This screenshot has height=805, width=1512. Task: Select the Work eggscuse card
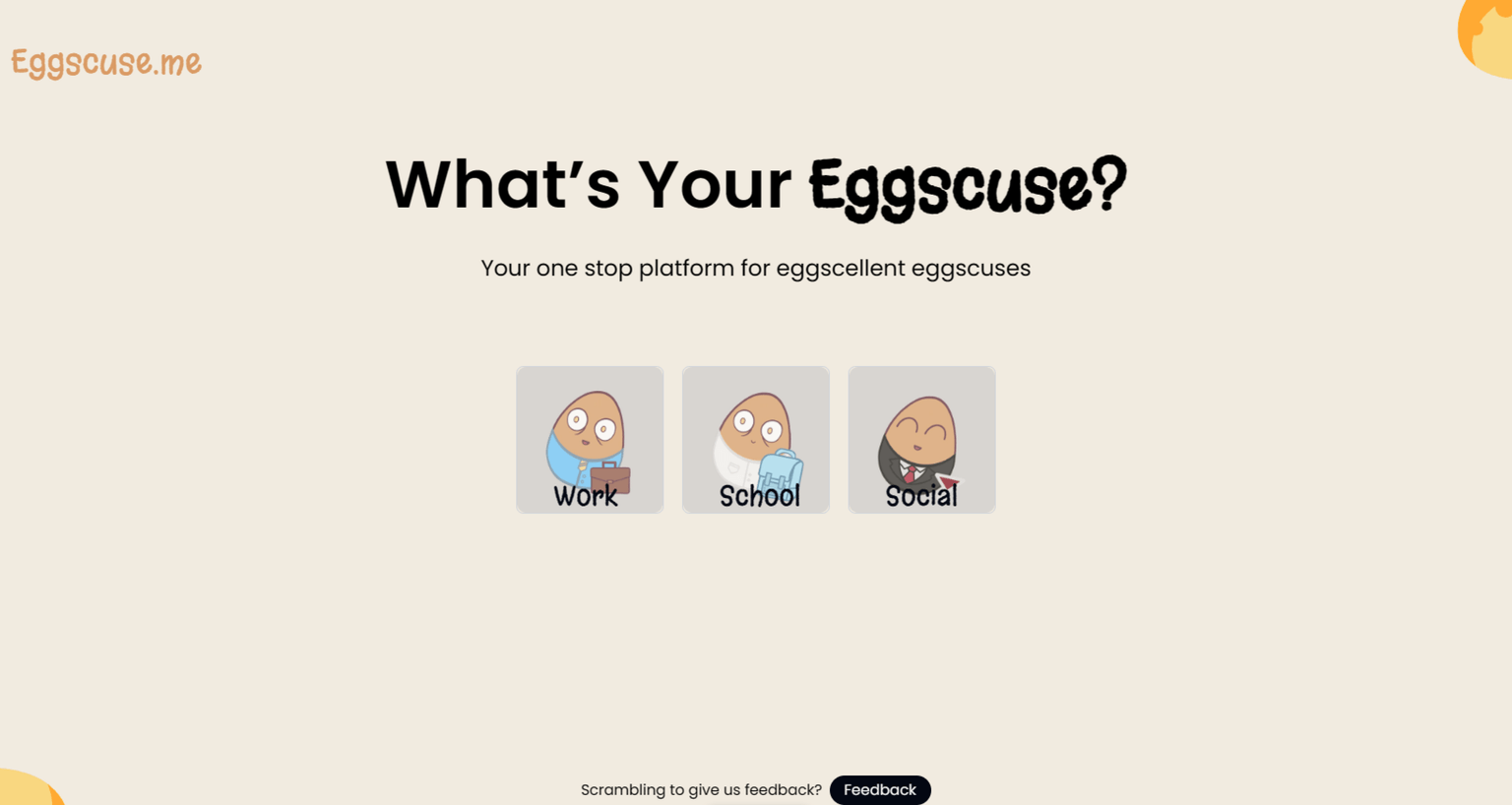click(x=590, y=440)
